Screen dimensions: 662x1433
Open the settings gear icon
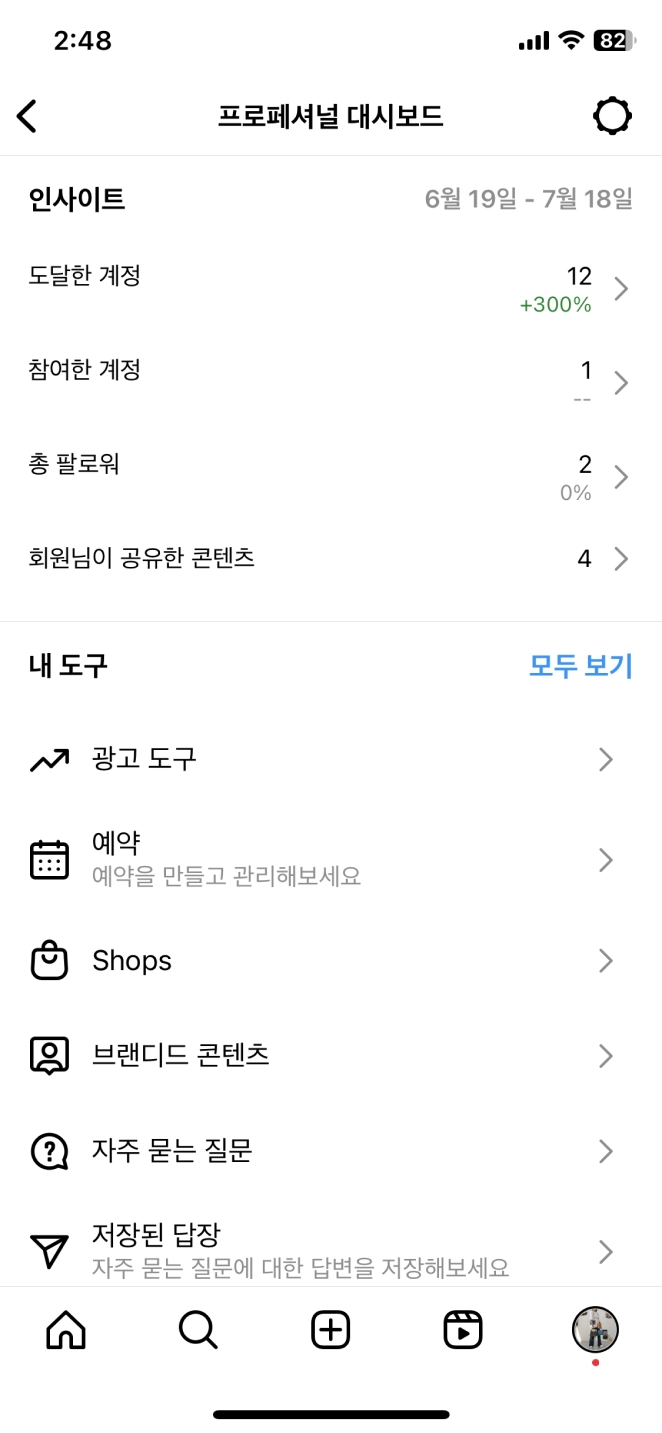coord(612,117)
